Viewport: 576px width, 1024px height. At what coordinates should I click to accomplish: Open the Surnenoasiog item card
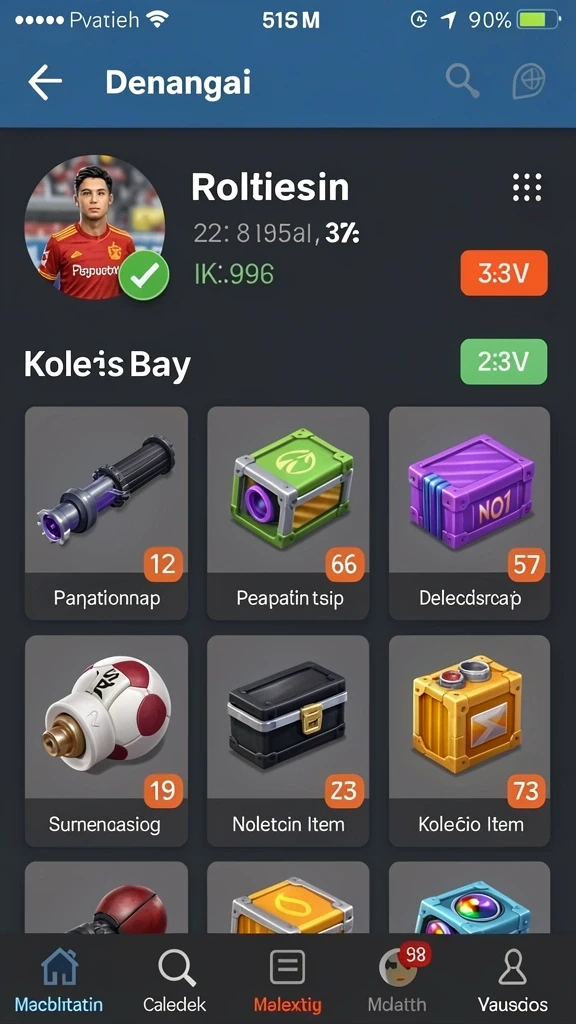[106, 741]
